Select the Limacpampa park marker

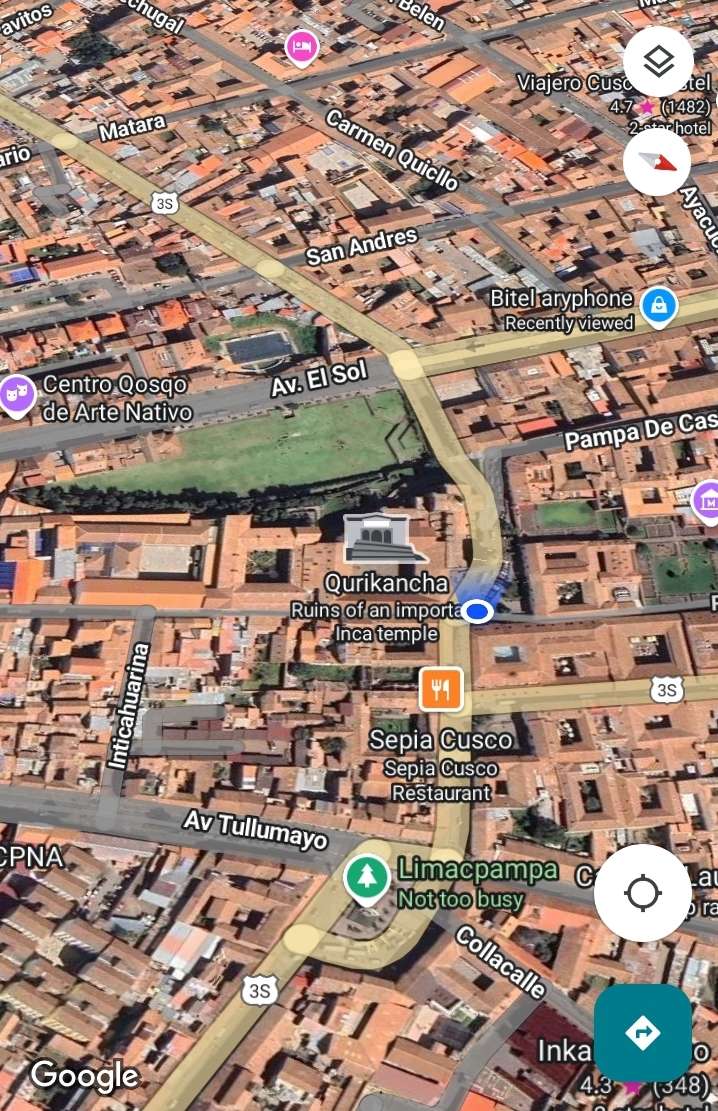[367, 878]
